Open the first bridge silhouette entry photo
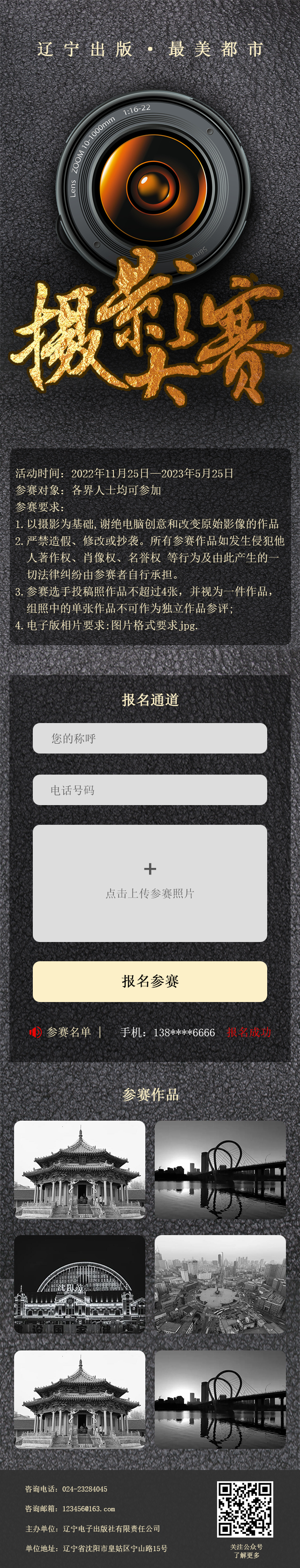 click(x=220, y=1168)
